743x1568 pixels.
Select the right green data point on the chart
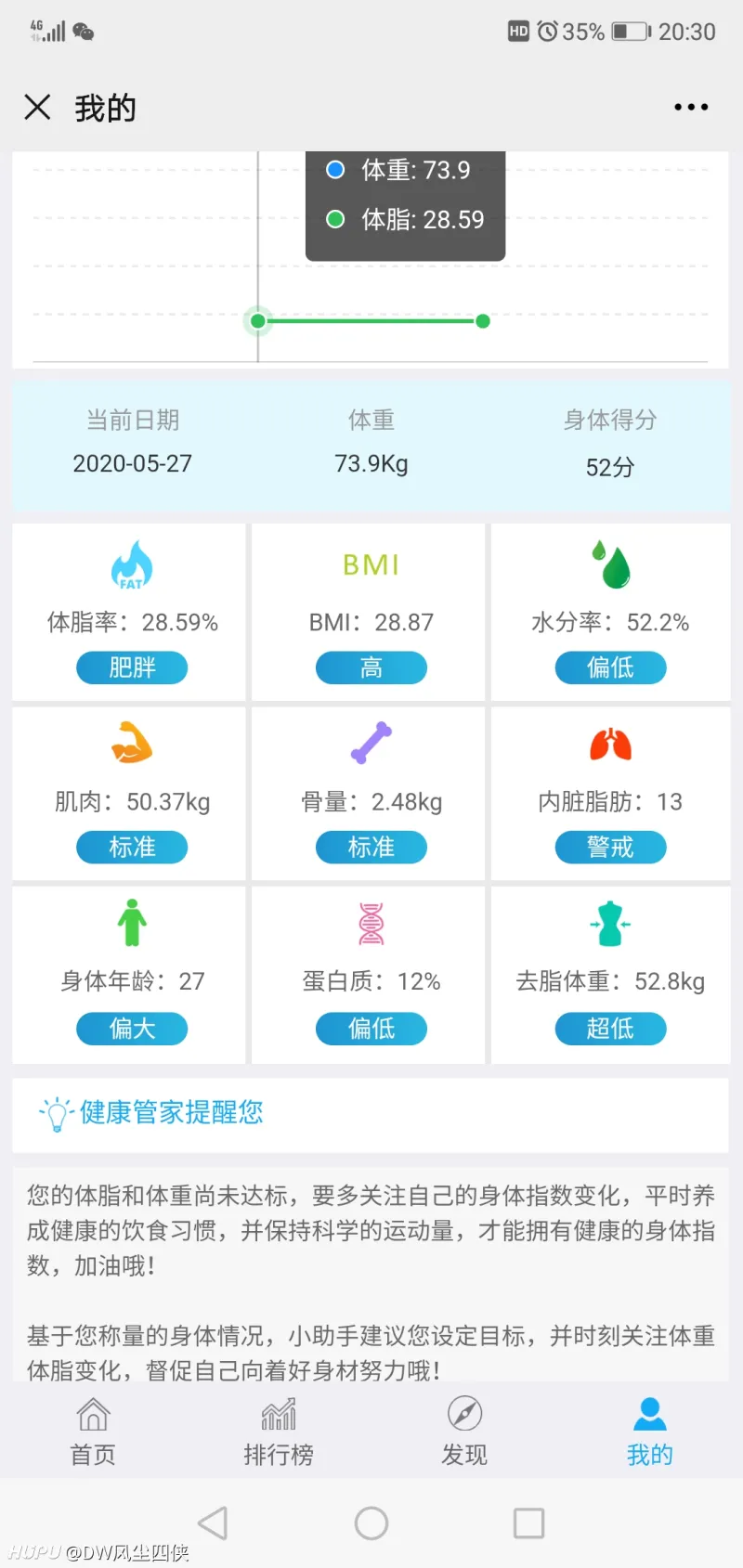tap(483, 321)
